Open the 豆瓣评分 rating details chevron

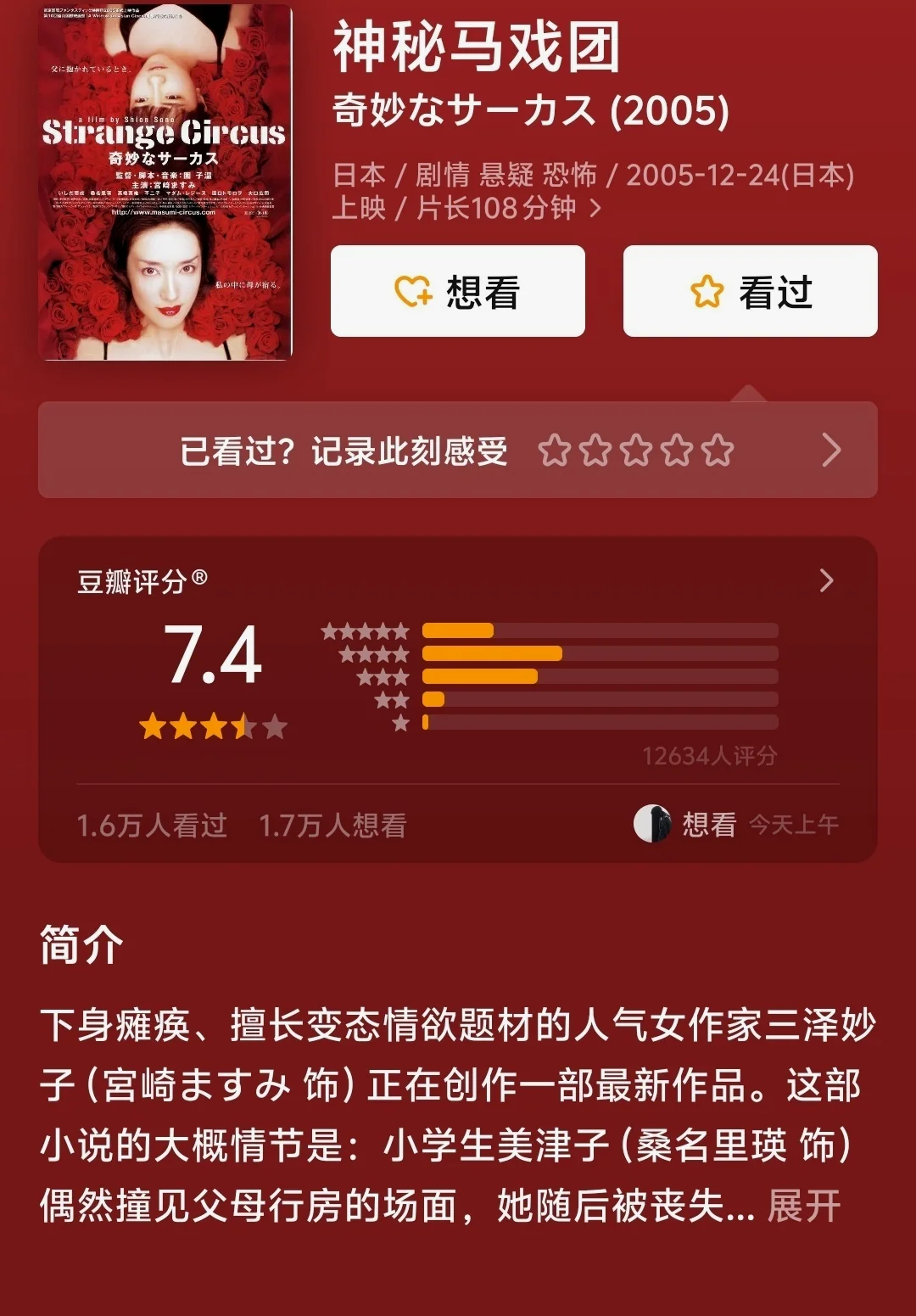(826, 581)
